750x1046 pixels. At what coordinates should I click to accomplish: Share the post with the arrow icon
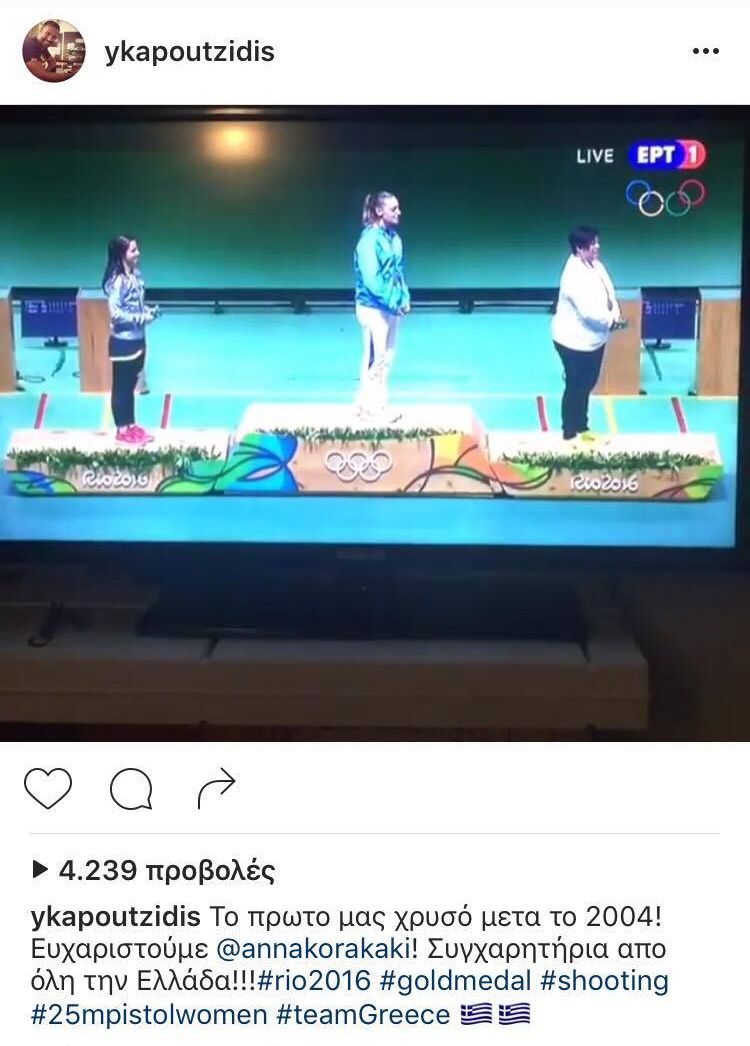pyautogui.click(x=216, y=789)
